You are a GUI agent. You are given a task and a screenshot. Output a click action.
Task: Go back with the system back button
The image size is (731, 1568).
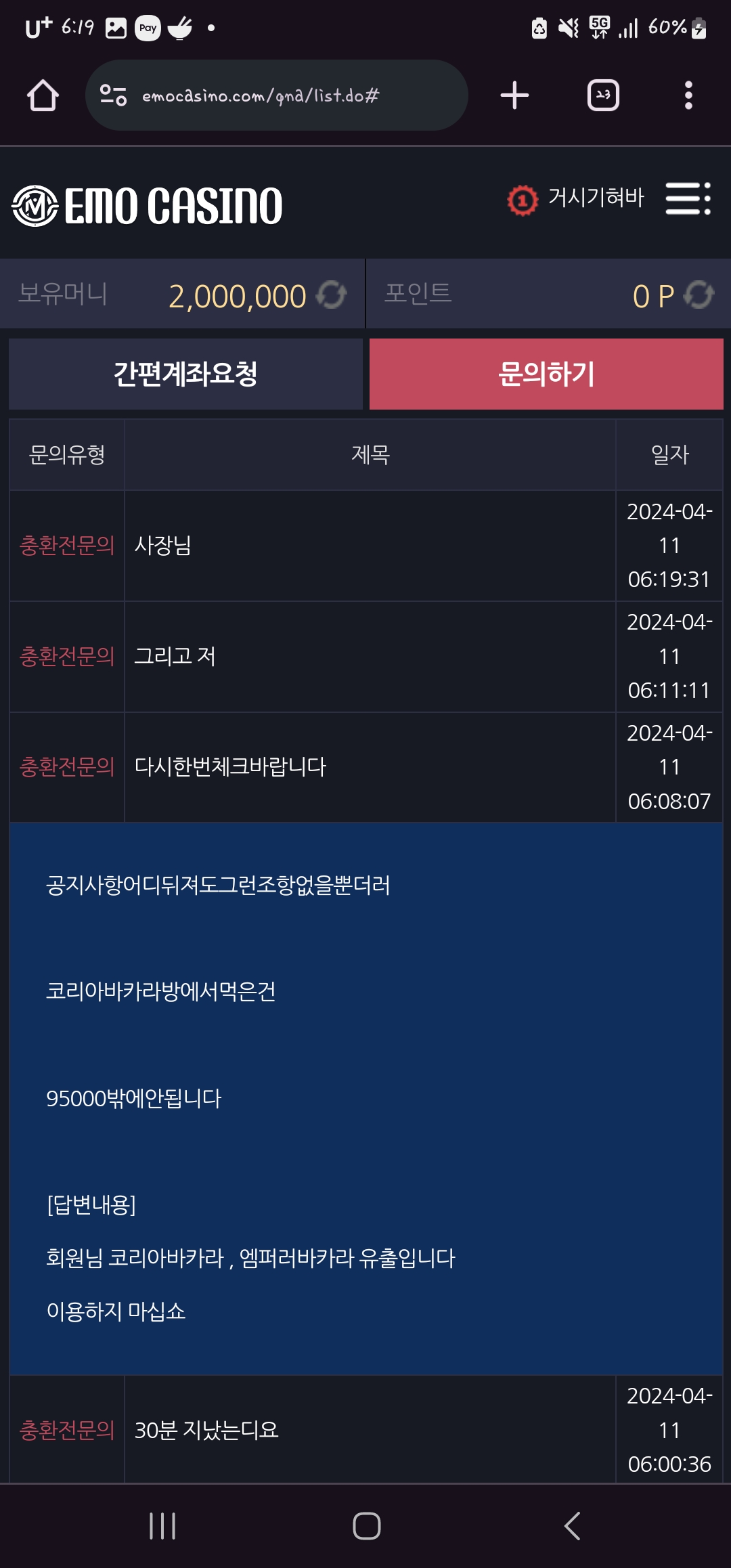click(572, 1526)
